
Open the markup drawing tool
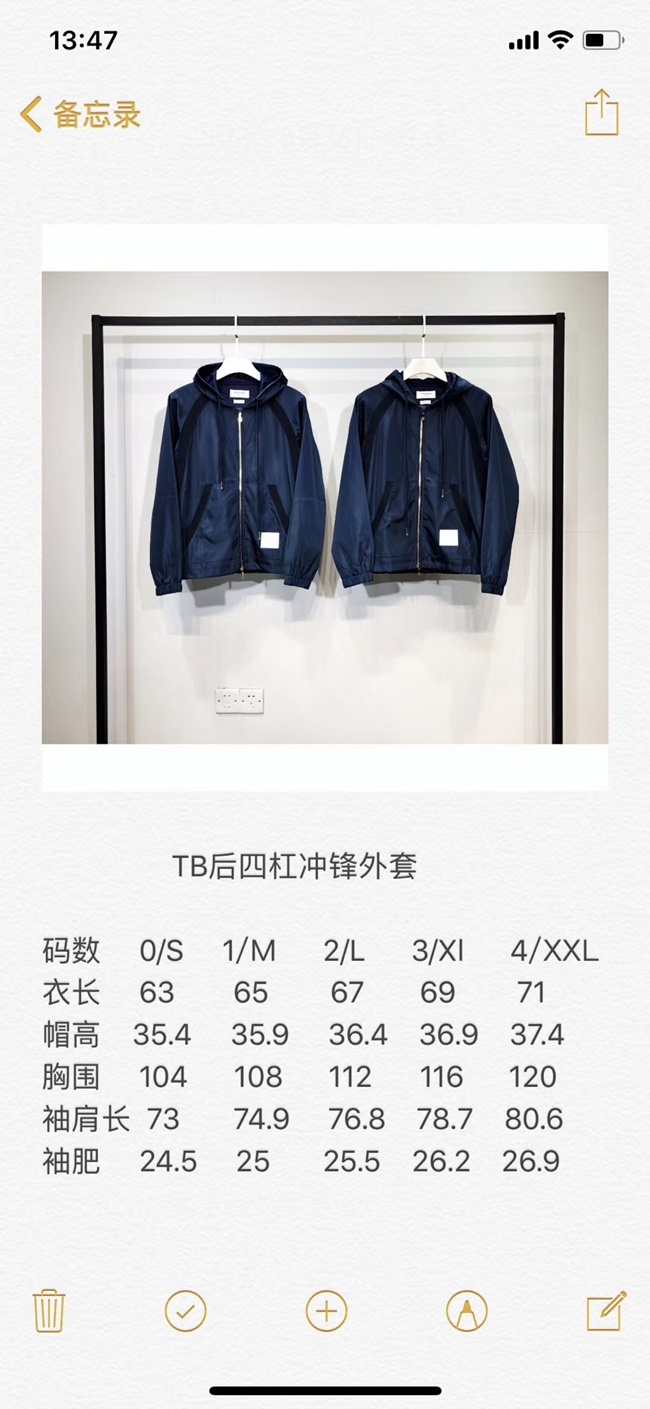click(466, 1310)
